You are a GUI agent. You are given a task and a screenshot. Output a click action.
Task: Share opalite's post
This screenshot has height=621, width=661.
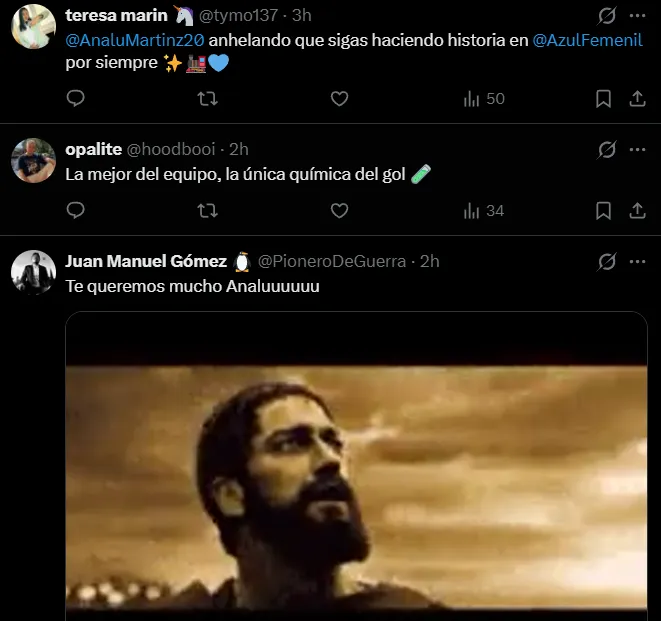[x=637, y=211]
